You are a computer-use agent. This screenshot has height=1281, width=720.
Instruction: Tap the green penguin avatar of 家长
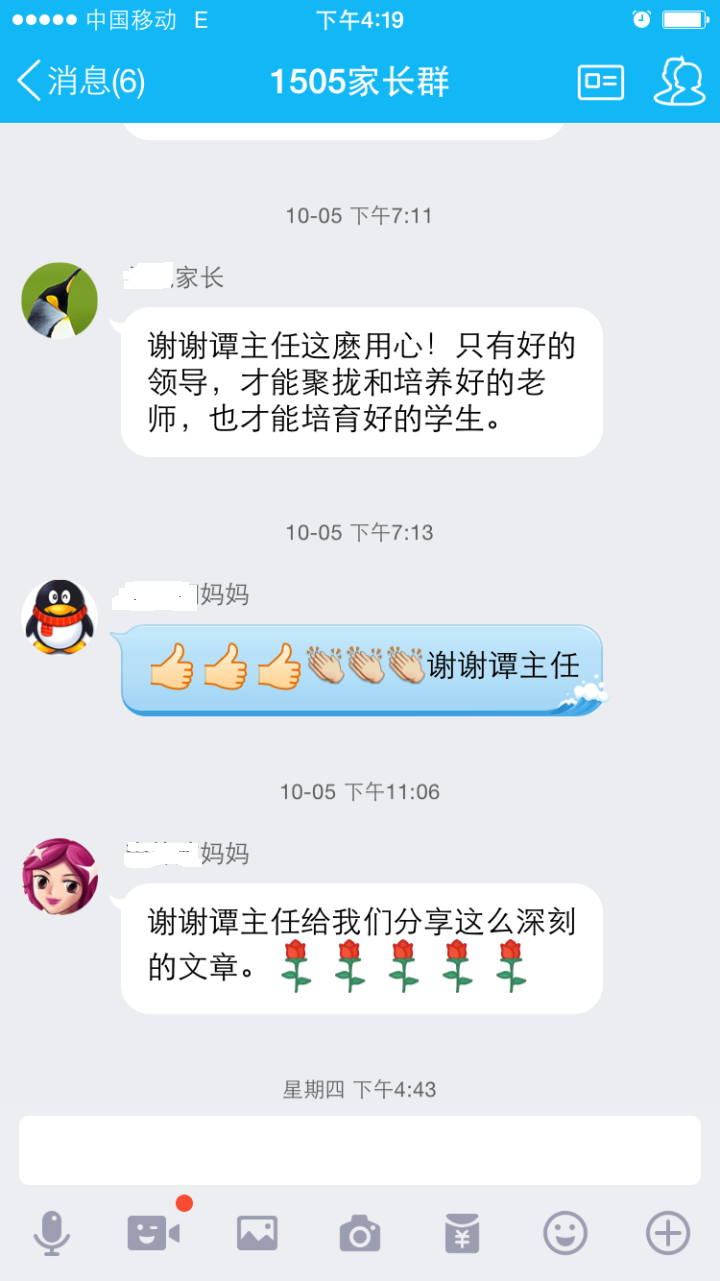tap(60, 301)
